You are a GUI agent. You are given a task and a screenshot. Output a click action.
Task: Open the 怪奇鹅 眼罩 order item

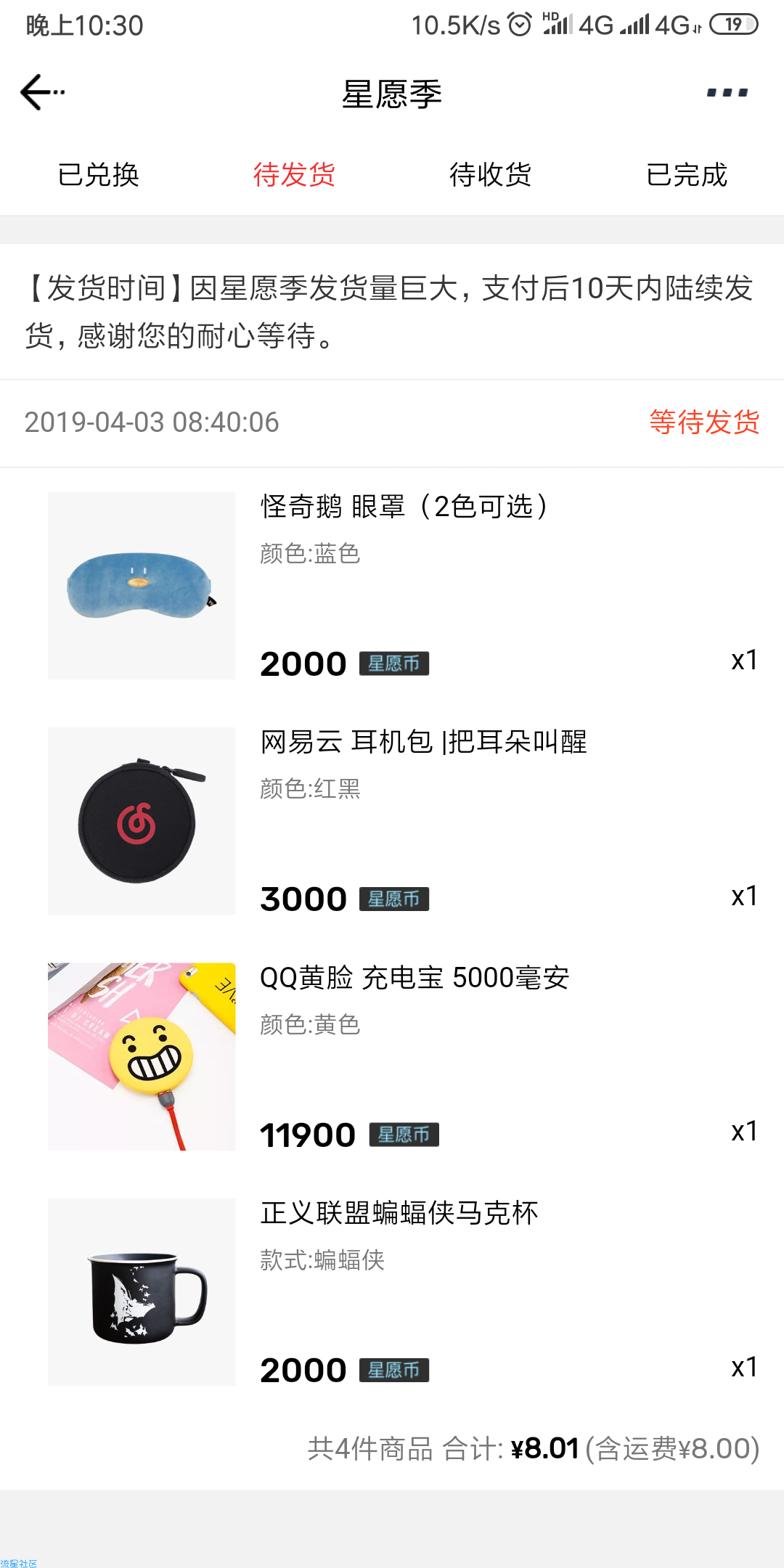tap(404, 507)
